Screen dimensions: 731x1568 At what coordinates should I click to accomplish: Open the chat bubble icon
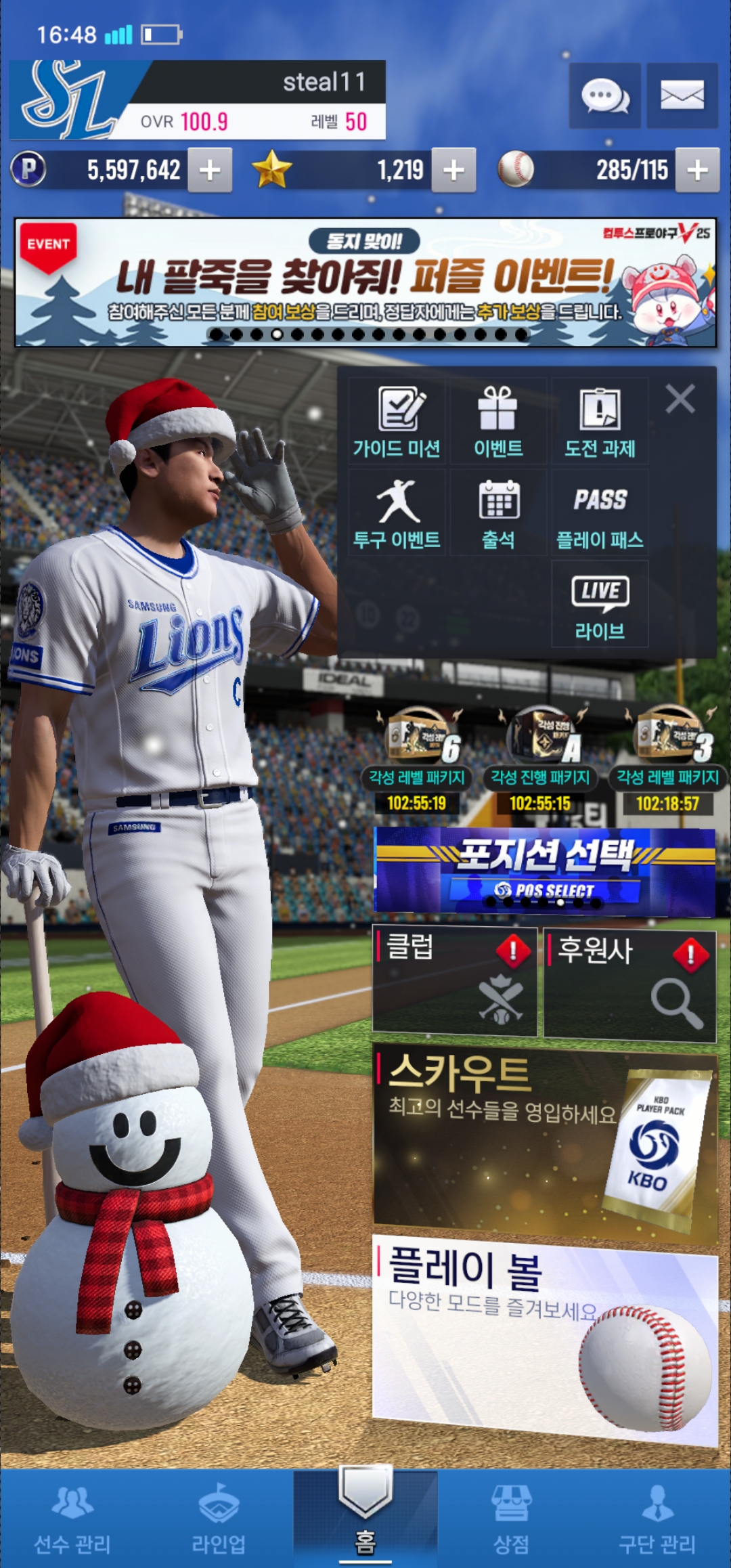click(x=604, y=95)
